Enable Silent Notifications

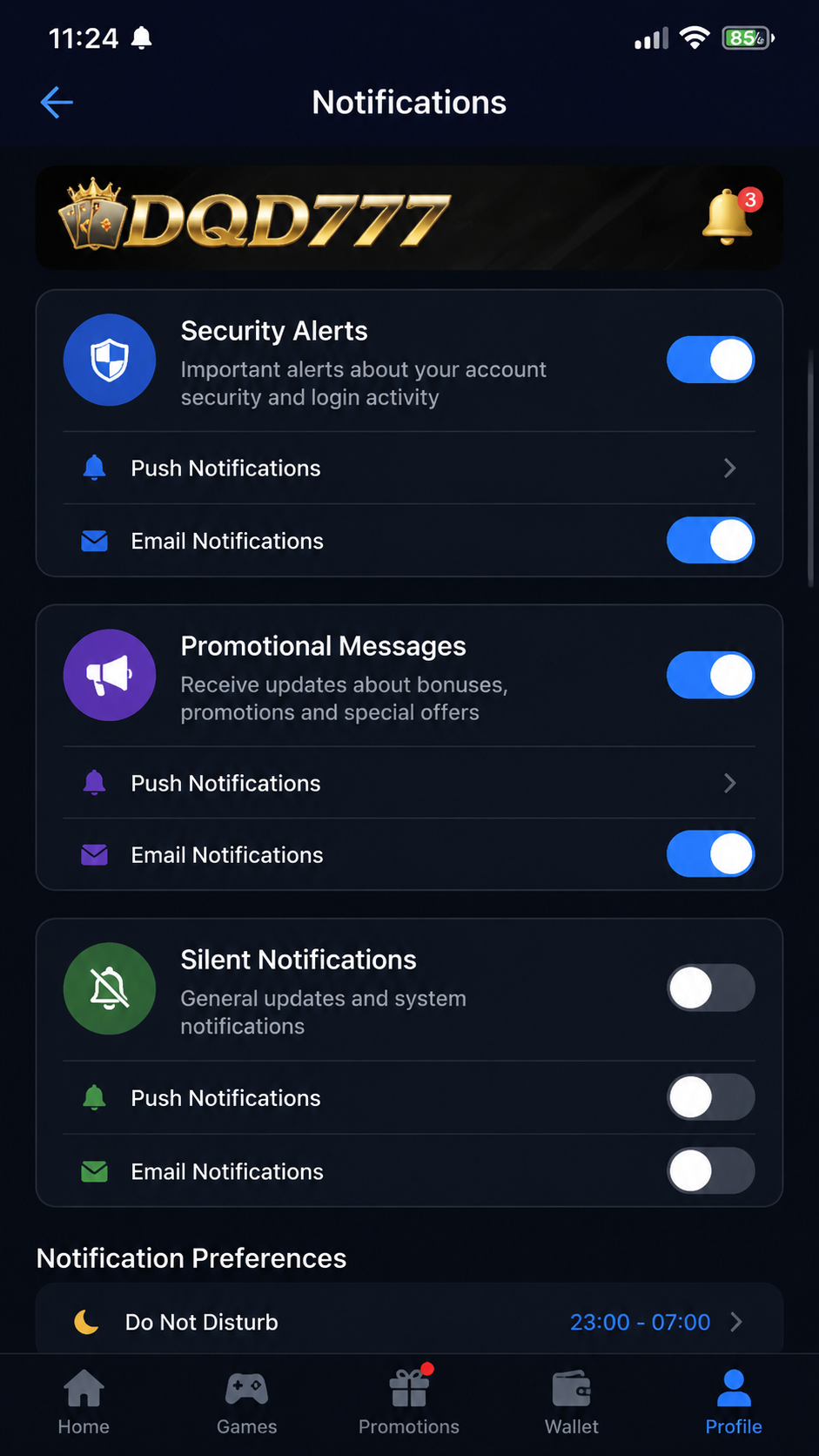pyautogui.click(x=710, y=988)
